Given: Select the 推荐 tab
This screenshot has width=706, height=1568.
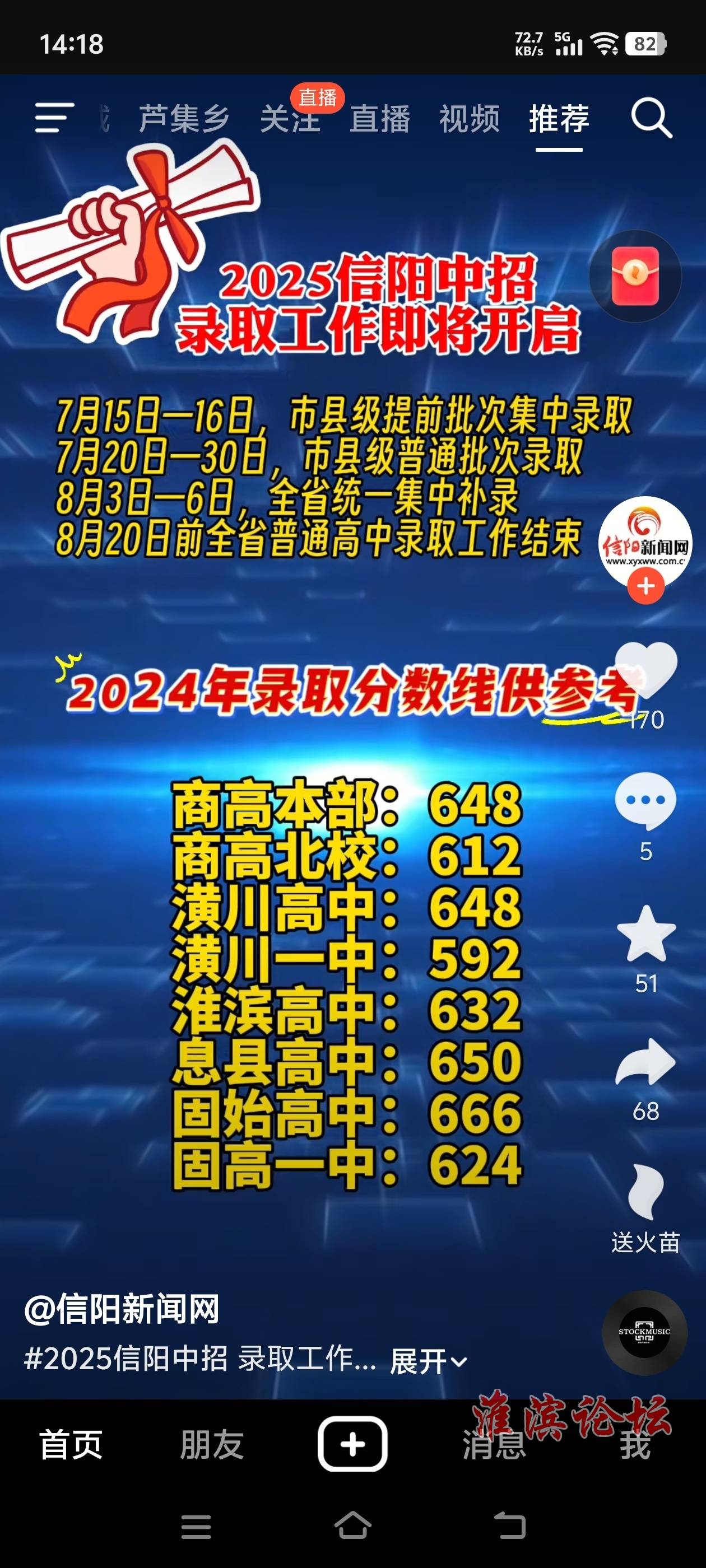Looking at the screenshot, I should pyautogui.click(x=559, y=119).
